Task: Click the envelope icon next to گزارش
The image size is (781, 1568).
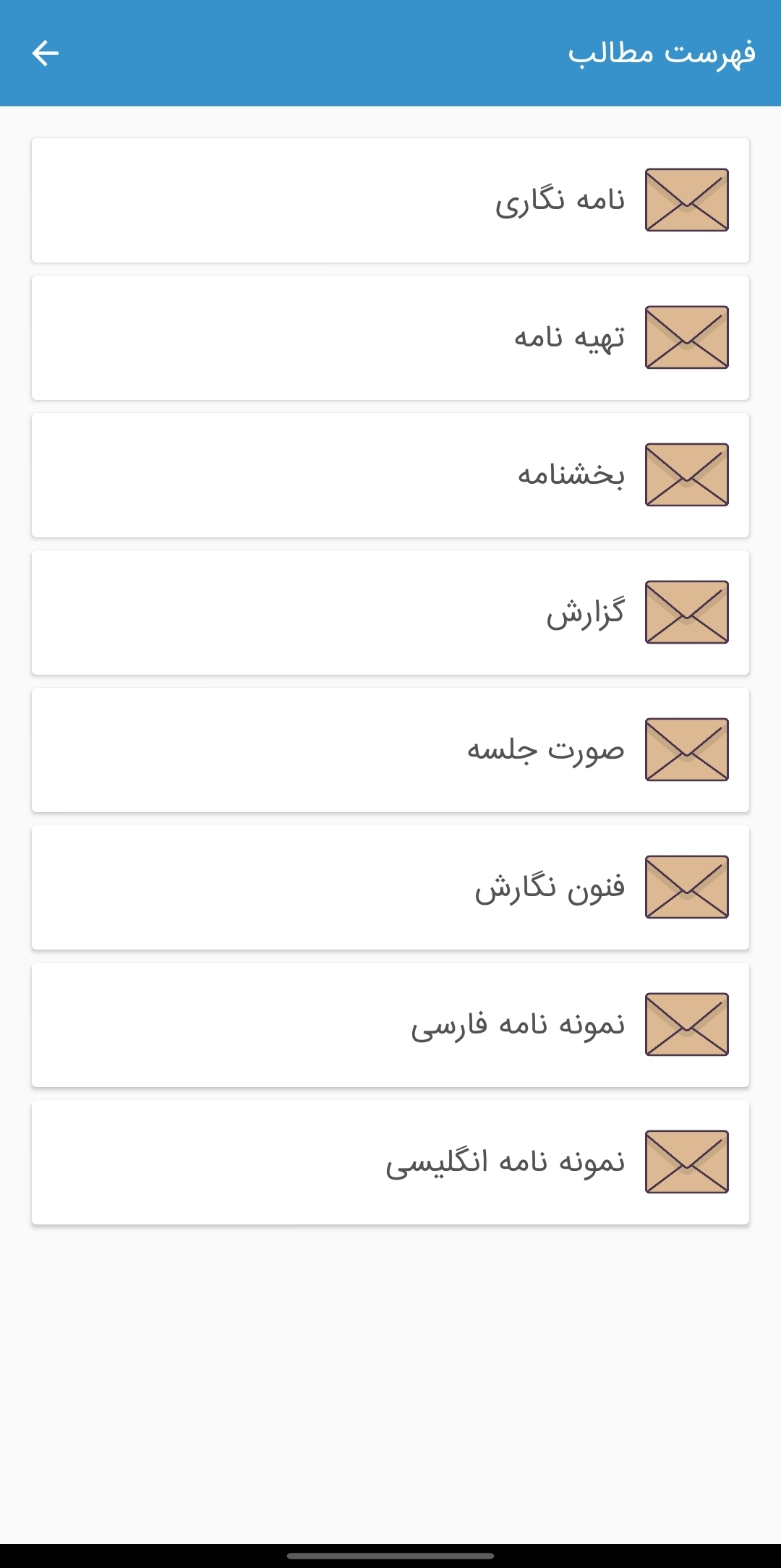Action: pos(687,613)
